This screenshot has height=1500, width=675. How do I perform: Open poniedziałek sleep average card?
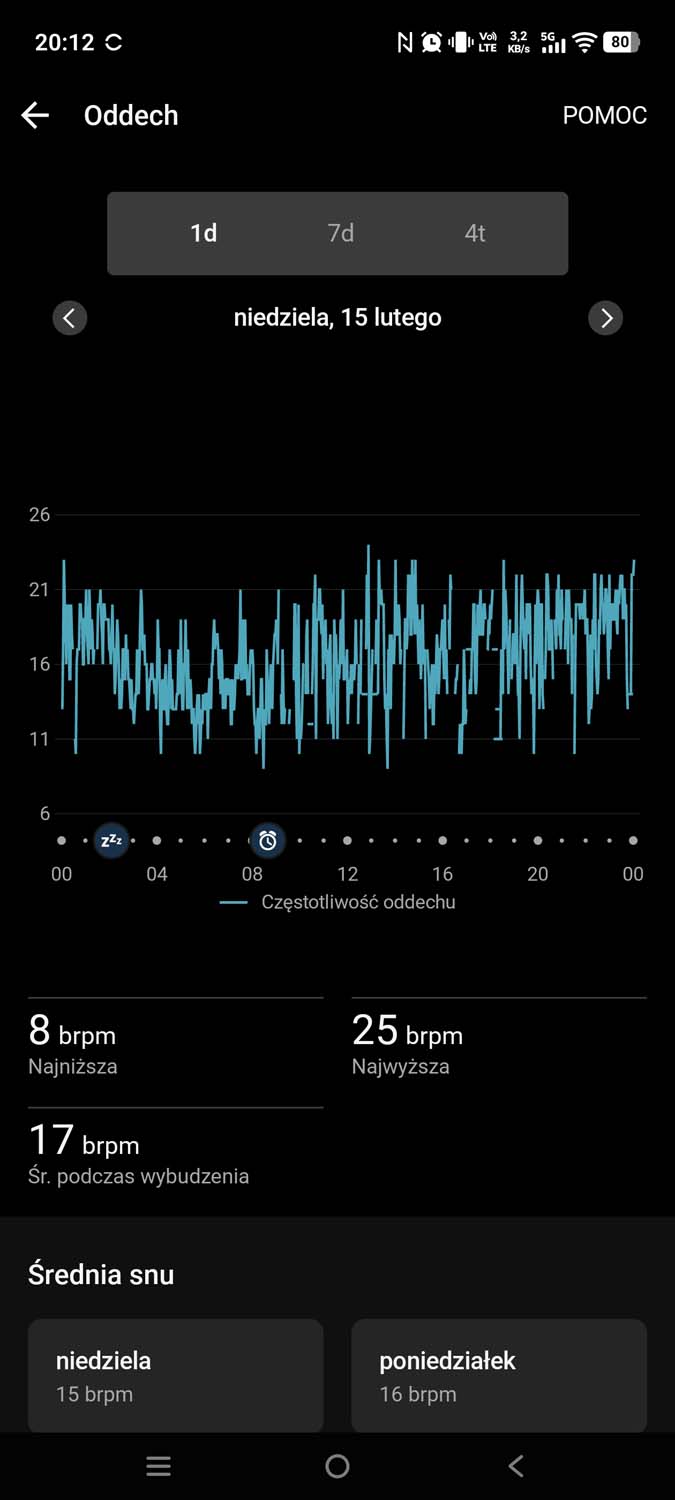coord(498,1375)
